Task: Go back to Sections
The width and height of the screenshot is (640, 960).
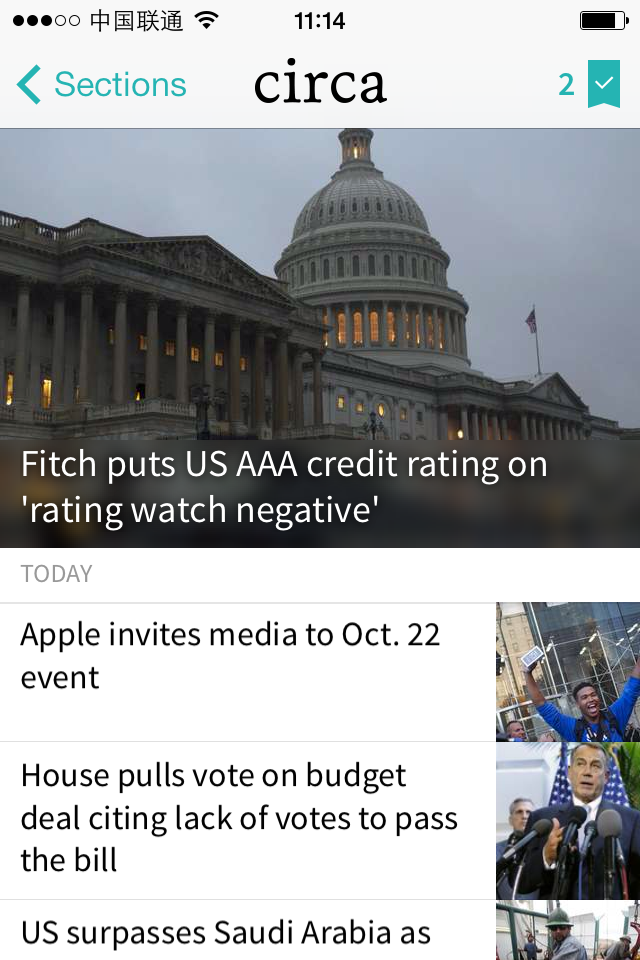Action: click(x=102, y=85)
